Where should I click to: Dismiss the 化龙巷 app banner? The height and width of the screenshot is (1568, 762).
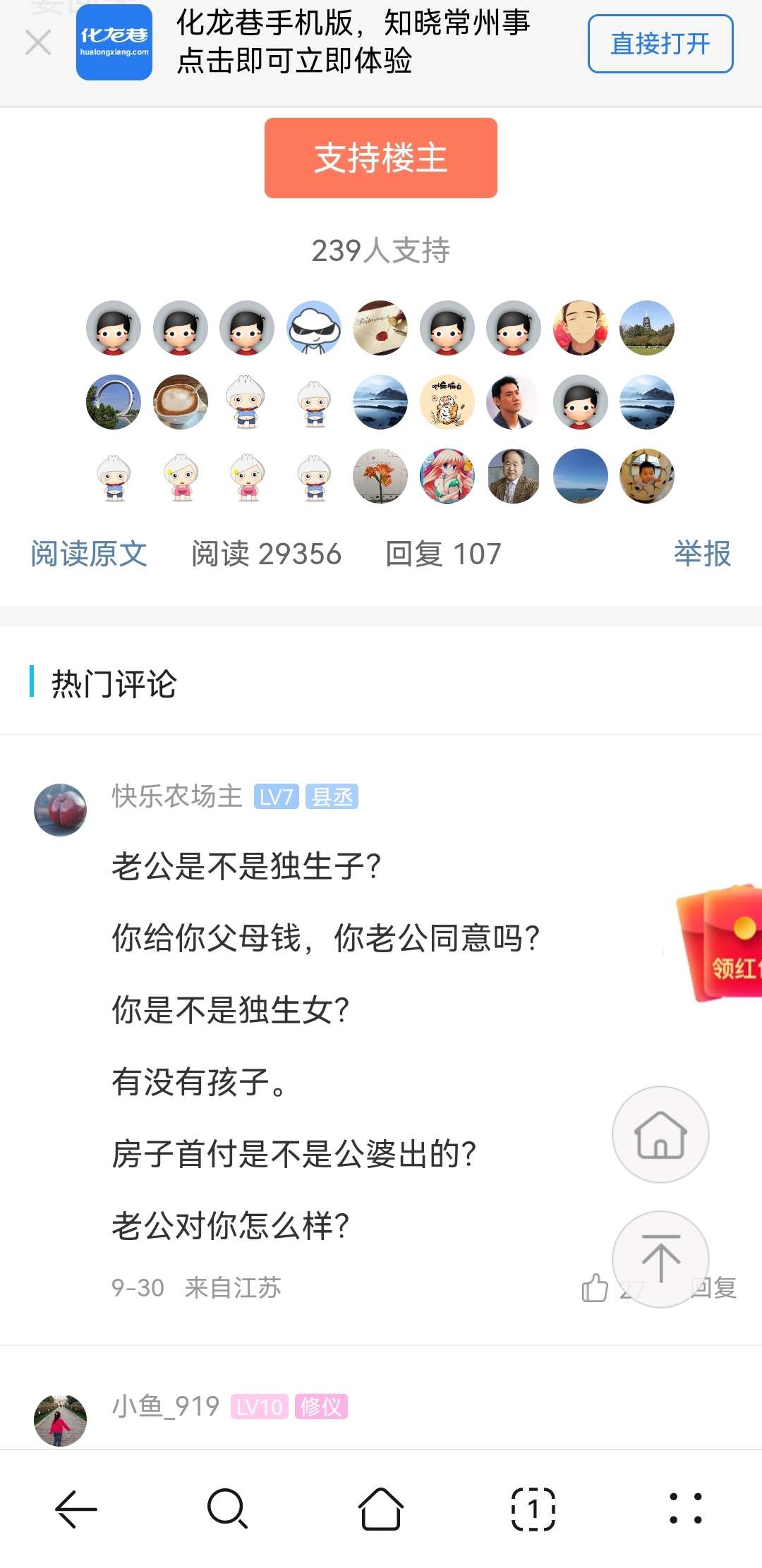click(38, 42)
